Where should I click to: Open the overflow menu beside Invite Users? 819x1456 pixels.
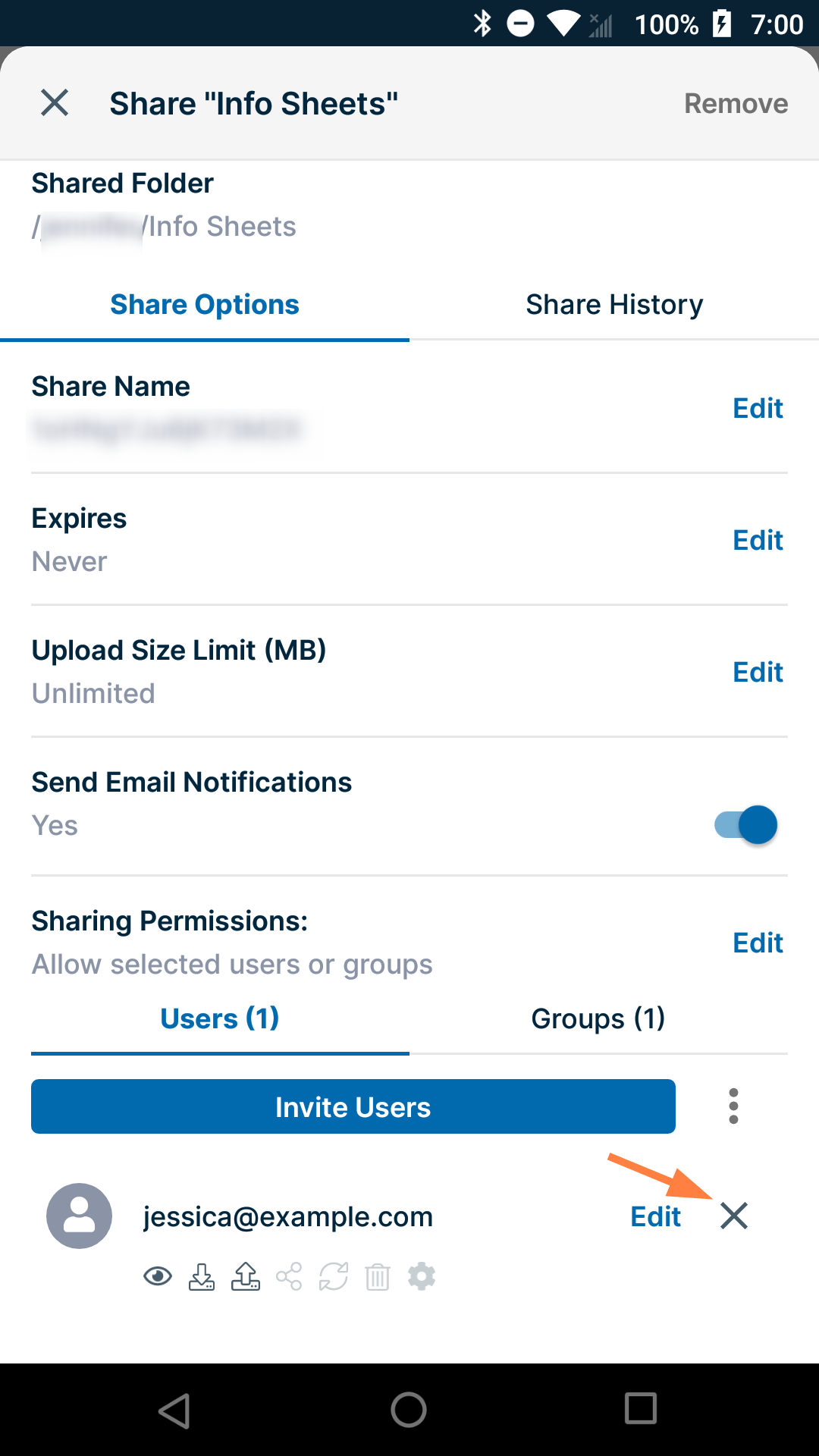point(733,1106)
